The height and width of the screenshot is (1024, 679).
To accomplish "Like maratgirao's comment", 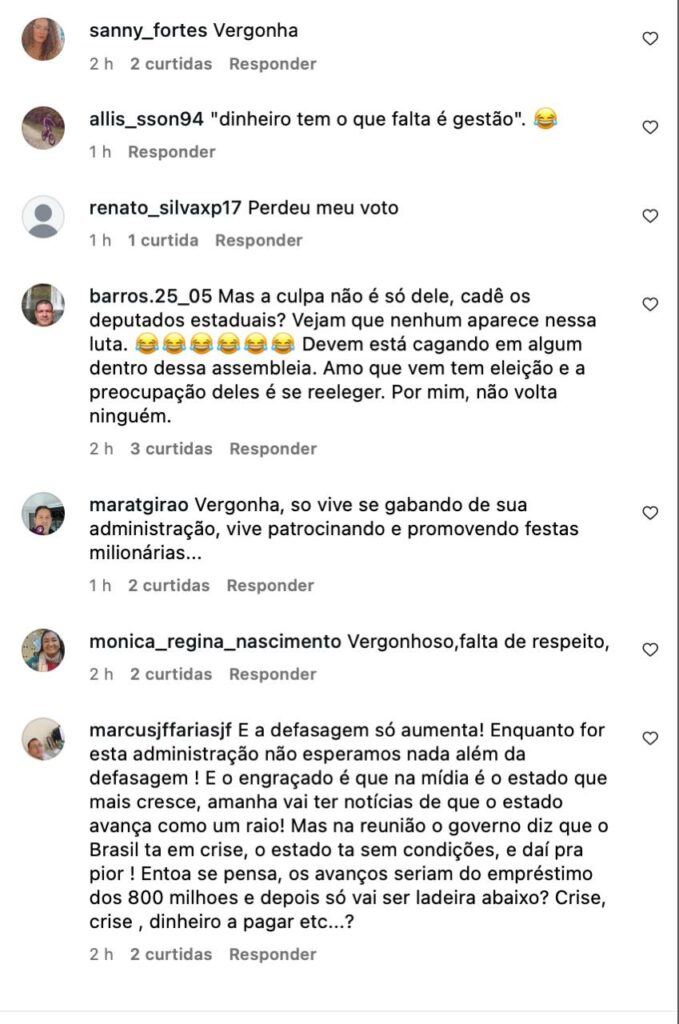I will pos(650,513).
